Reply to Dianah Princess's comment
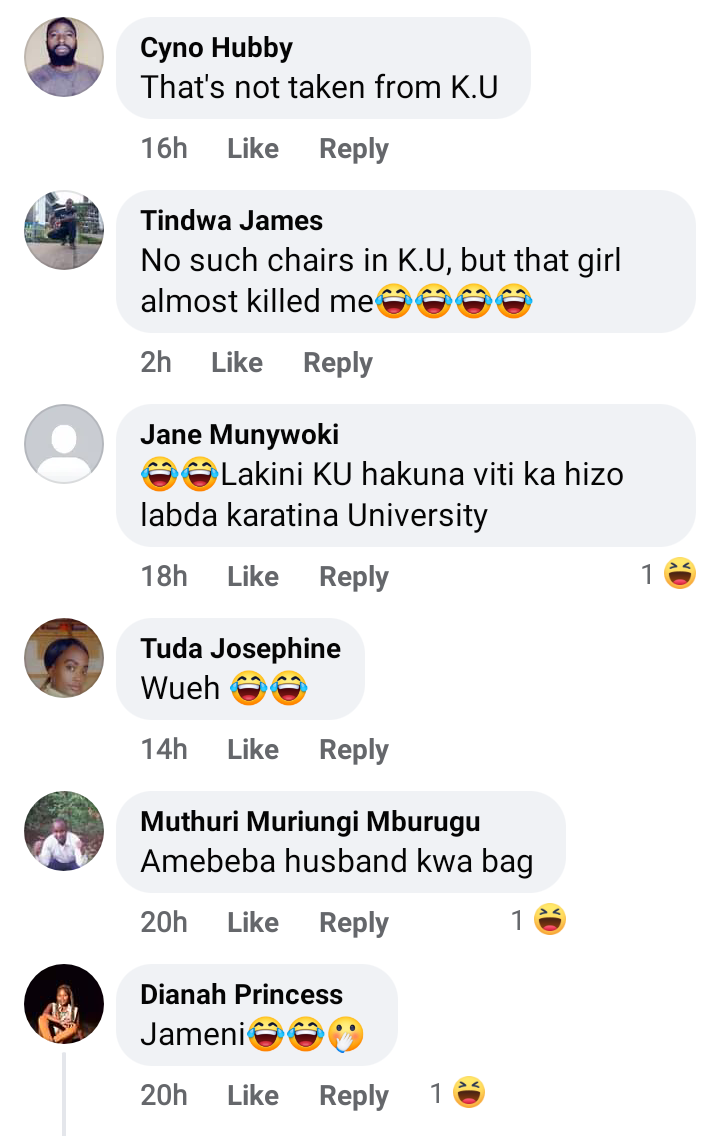The width and height of the screenshot is (720, 1136). 353,1096
